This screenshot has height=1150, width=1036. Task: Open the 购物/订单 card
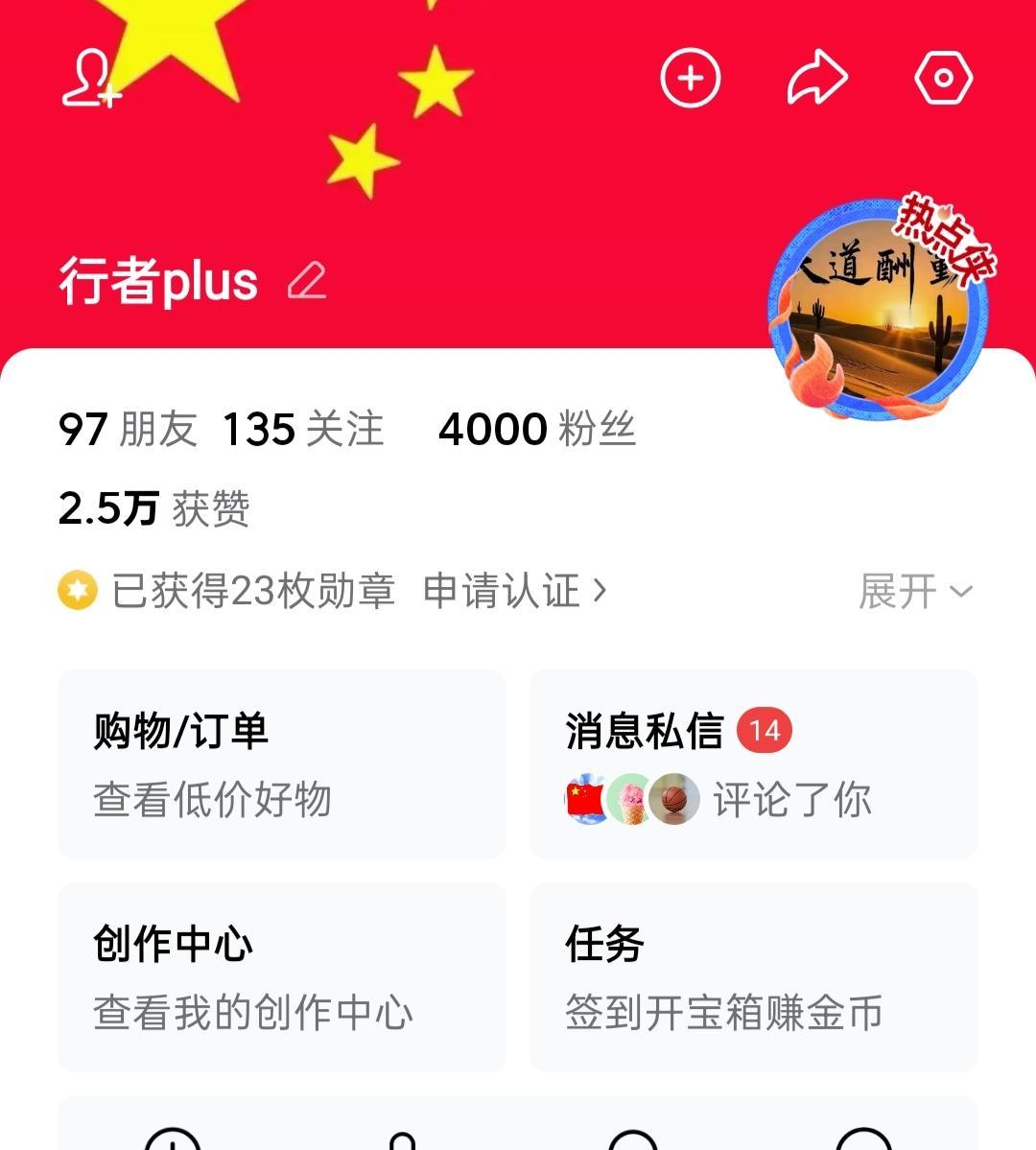pyautogui.click(x=282, y=764)
